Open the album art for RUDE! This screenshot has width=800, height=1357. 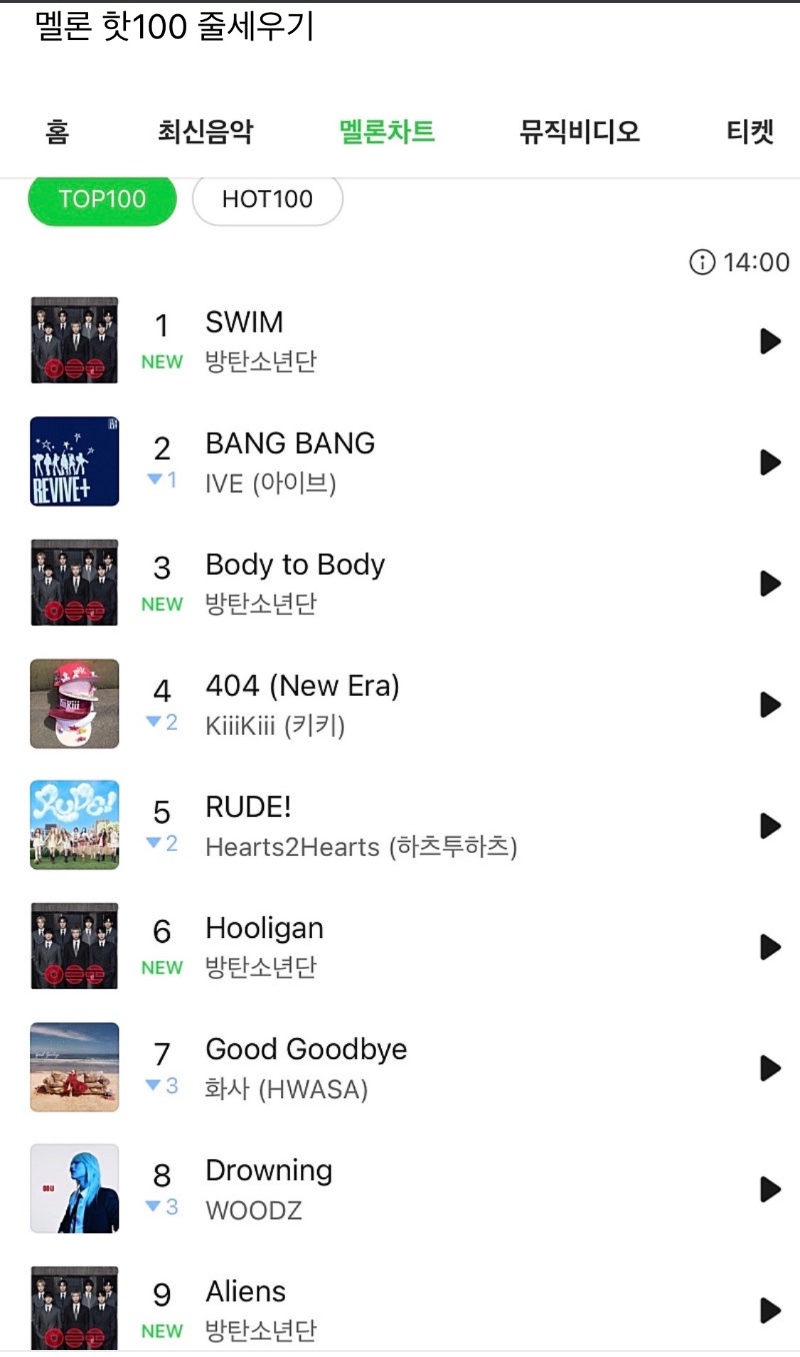[x=75, y=826]
